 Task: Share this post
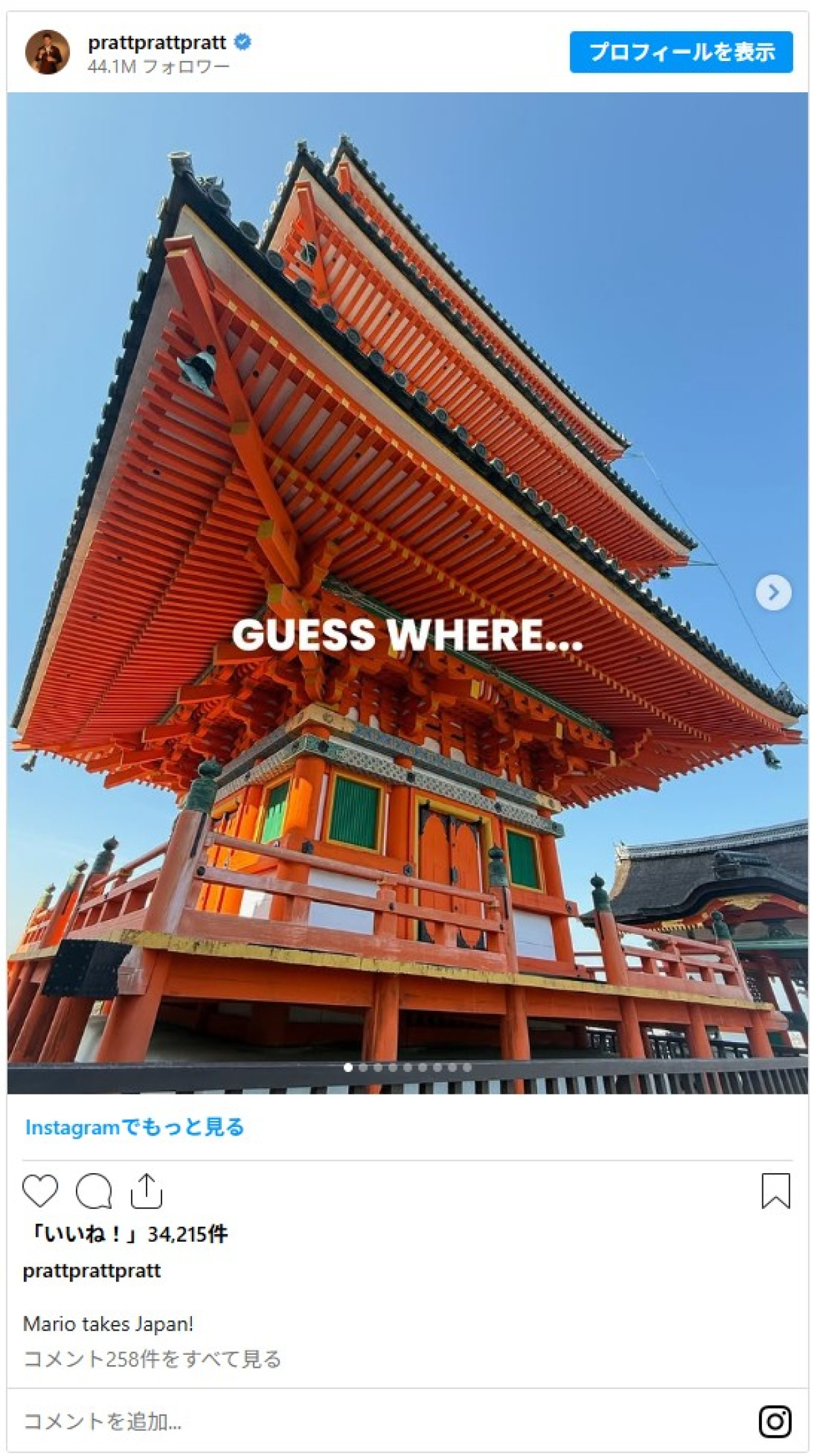click(146, 1191)
